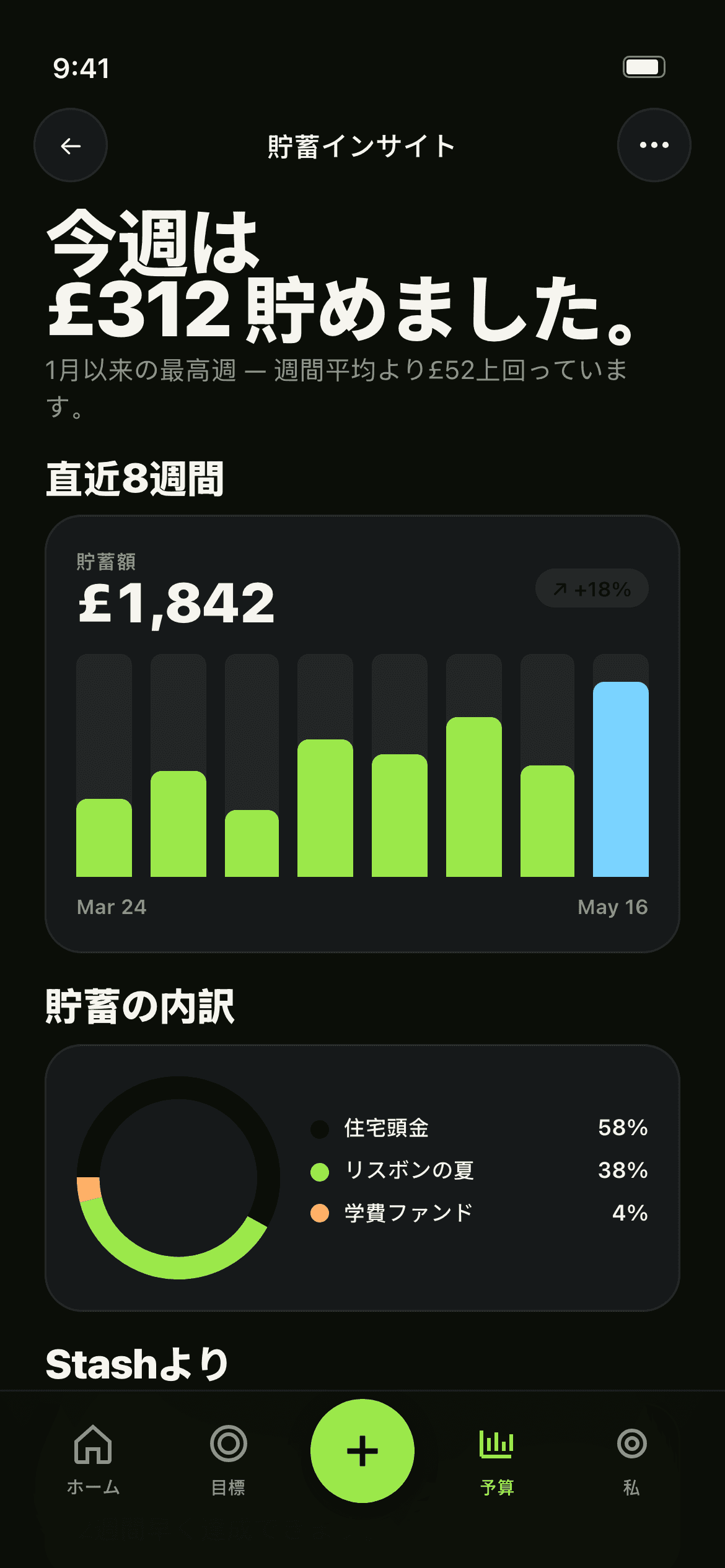The width and height of the screenshot is (725, 1568).
Task: Open the three-dot overflow menu
Action: click(654, 146)
